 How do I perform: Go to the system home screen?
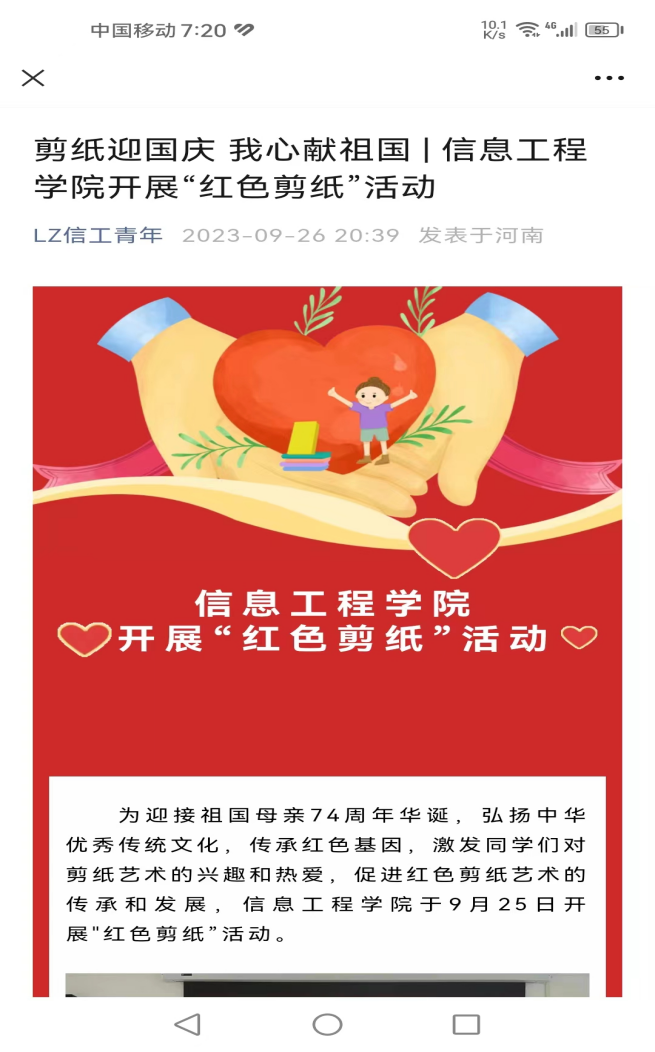[x=327, y=1024]
